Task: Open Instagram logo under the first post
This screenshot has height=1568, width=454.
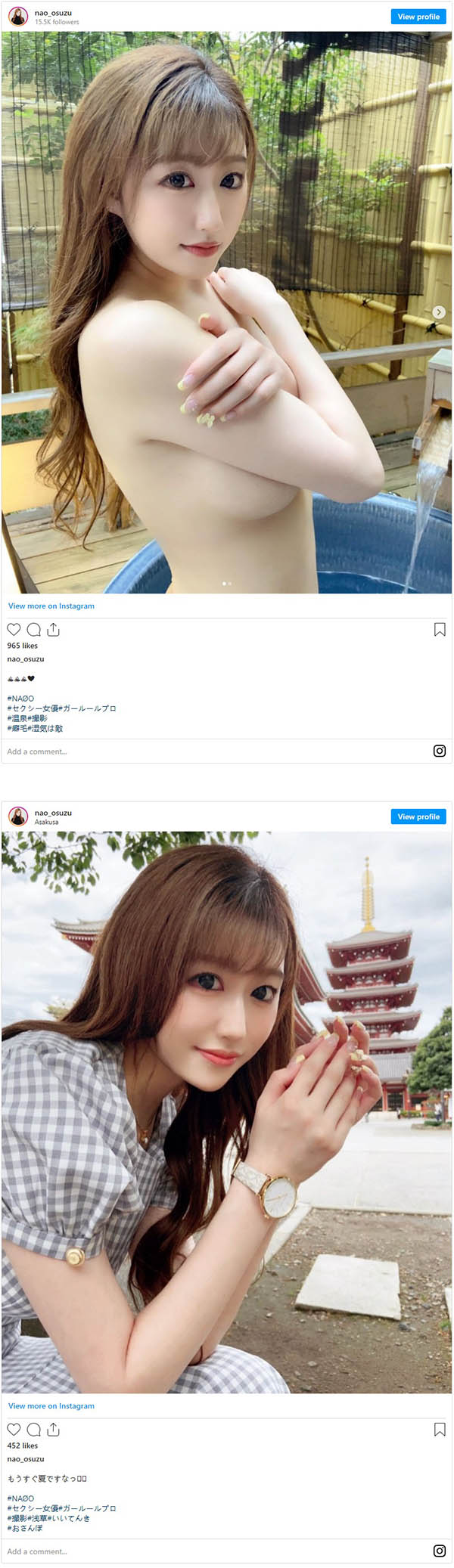Action: point(440,751)
